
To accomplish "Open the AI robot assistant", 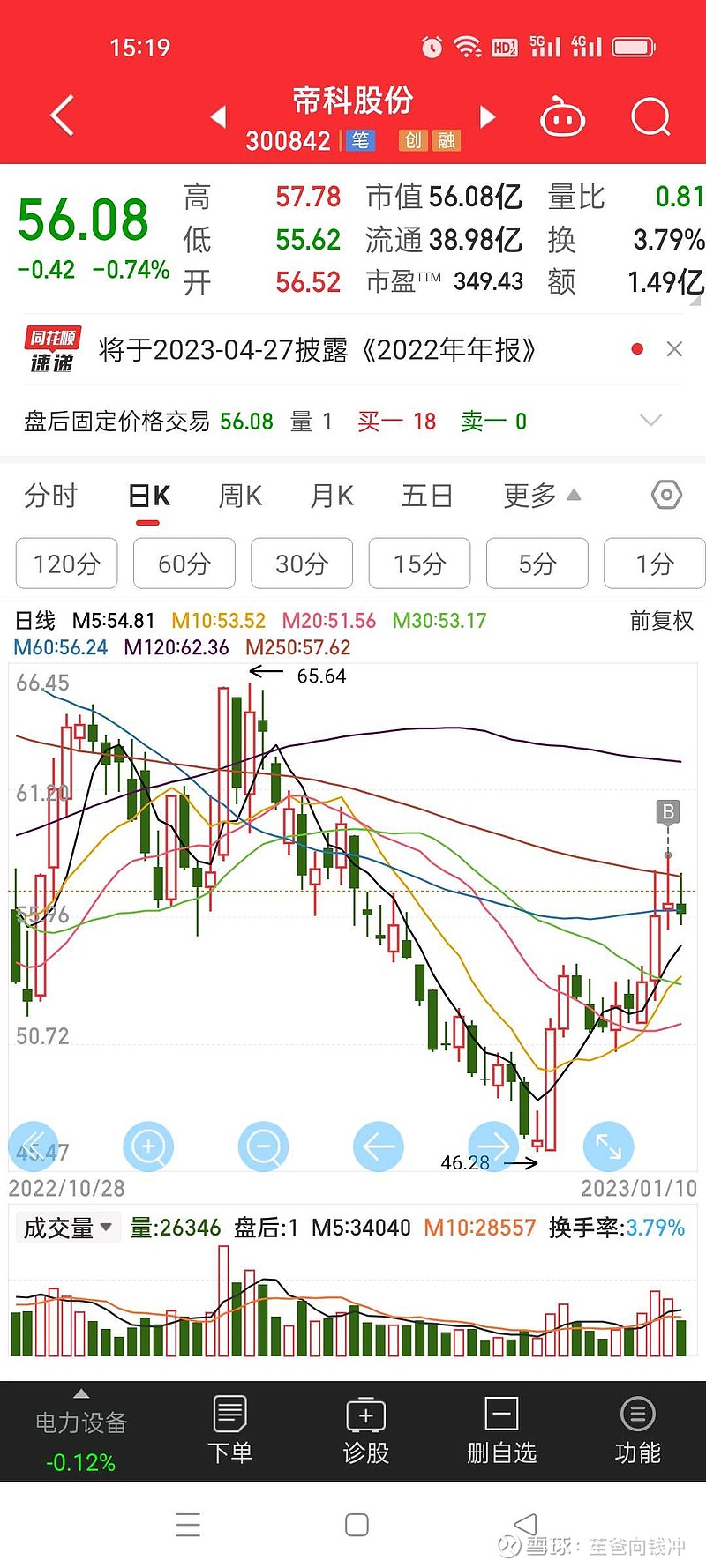I will (x=562, y=116).
